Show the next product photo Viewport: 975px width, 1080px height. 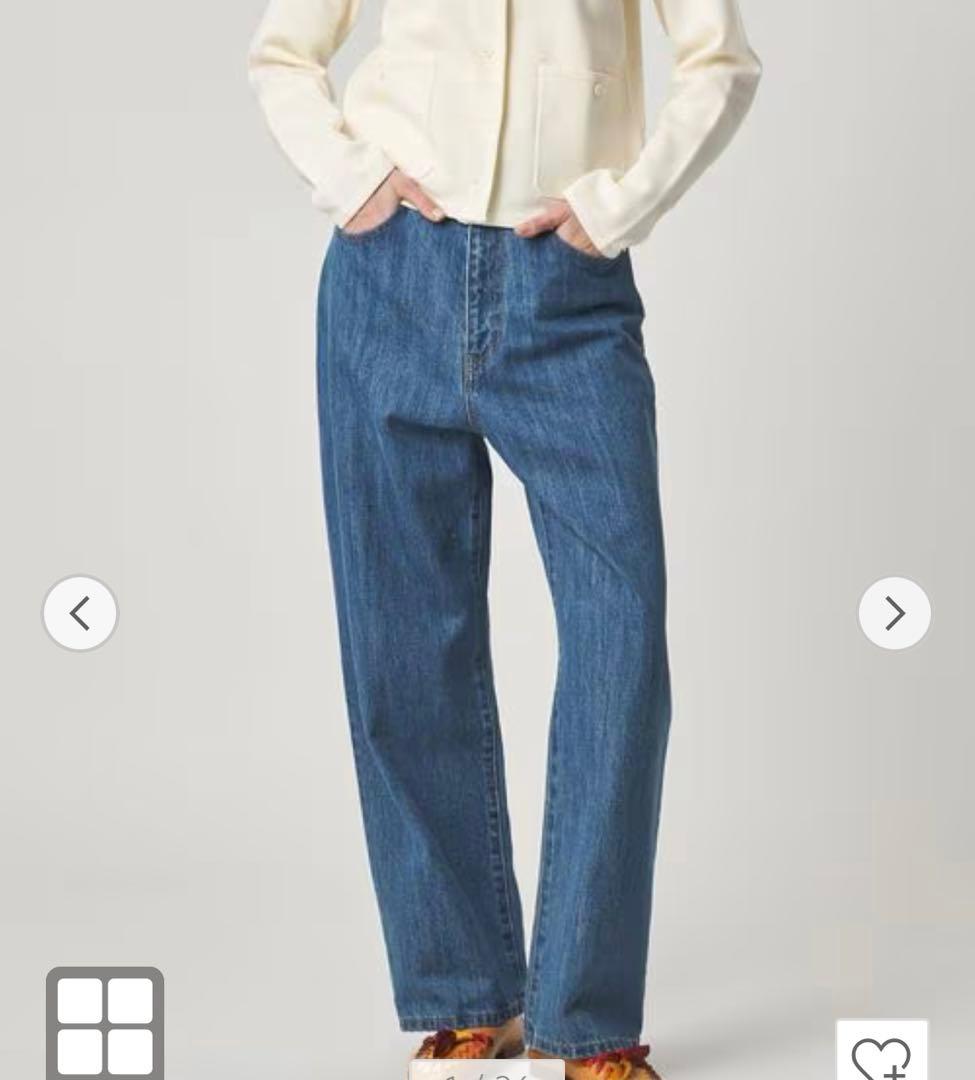[x=894, y=613]
